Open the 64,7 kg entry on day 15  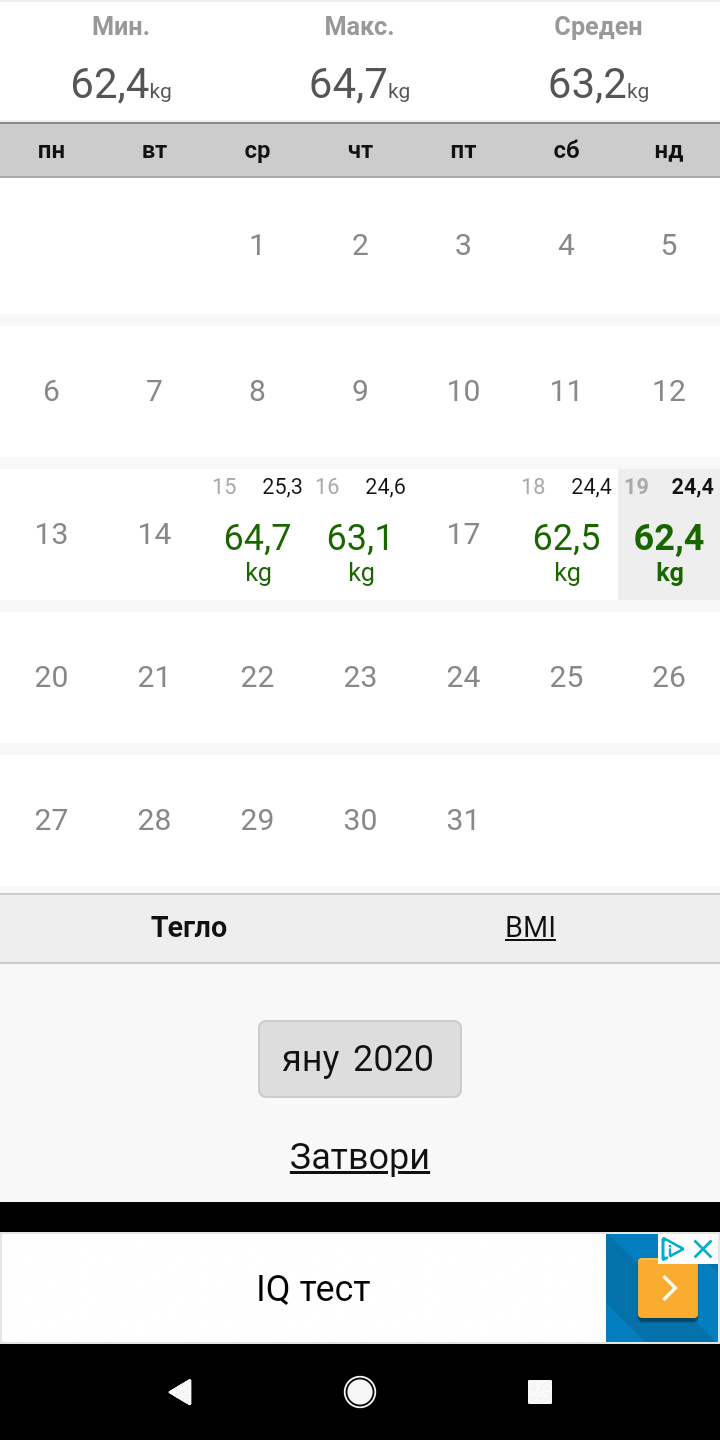pos(257,540)
